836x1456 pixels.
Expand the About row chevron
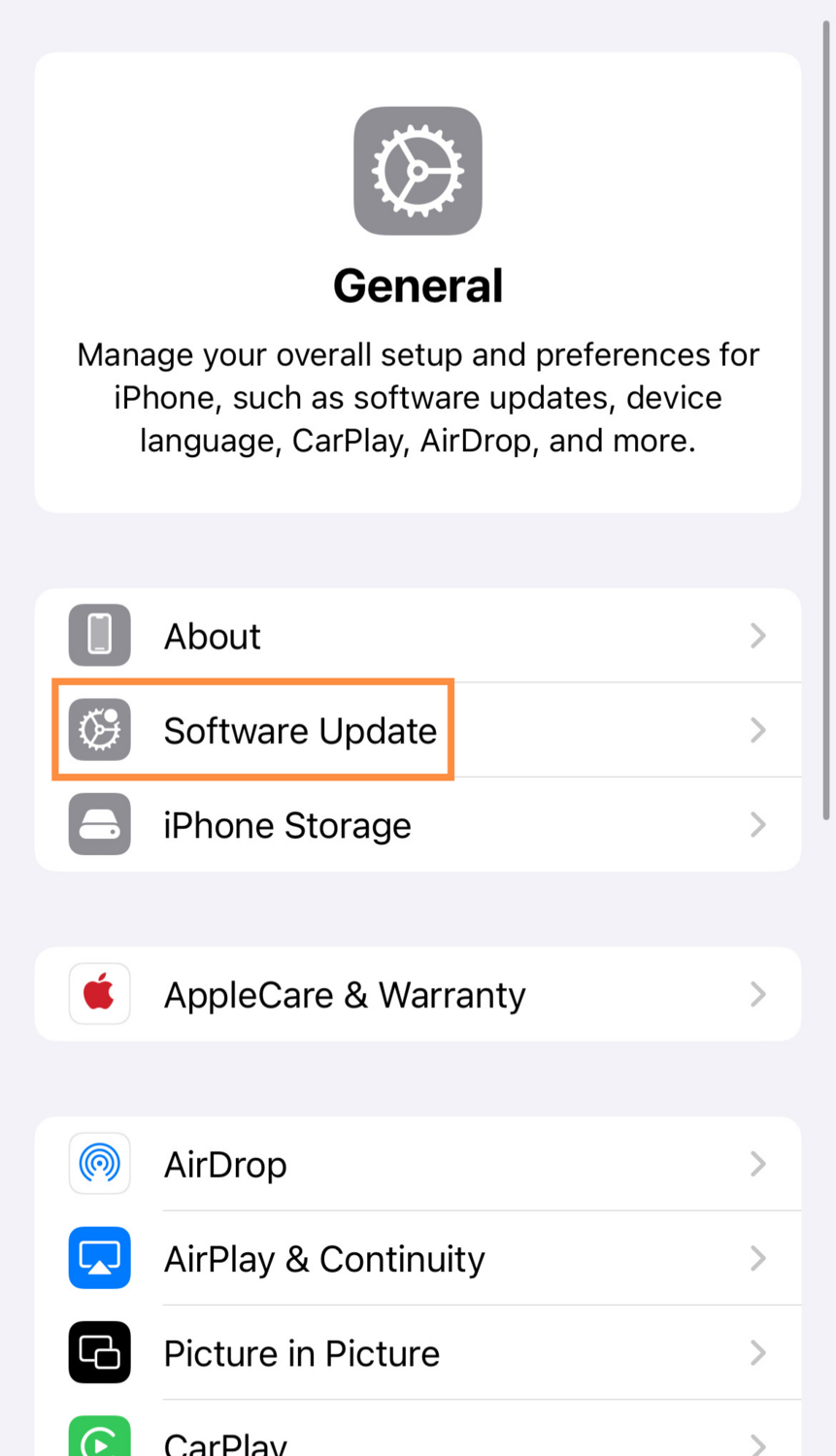point(758,635)
